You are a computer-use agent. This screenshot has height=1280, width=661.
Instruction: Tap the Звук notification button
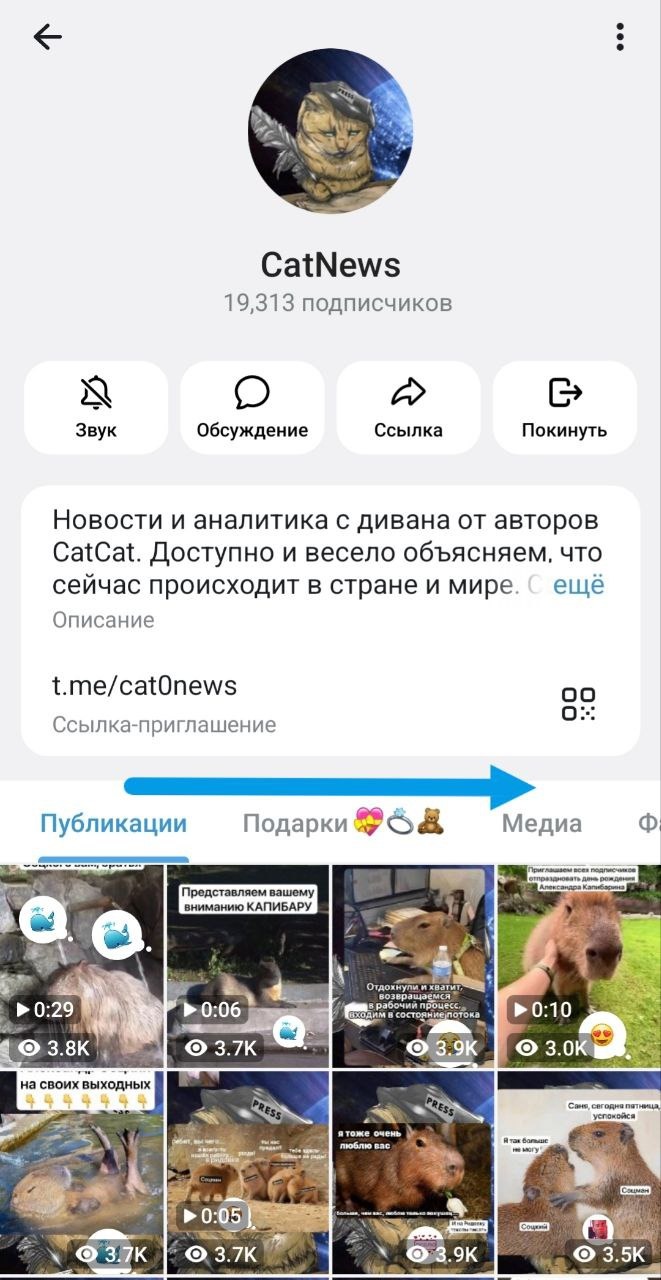(x=96, y=408)
